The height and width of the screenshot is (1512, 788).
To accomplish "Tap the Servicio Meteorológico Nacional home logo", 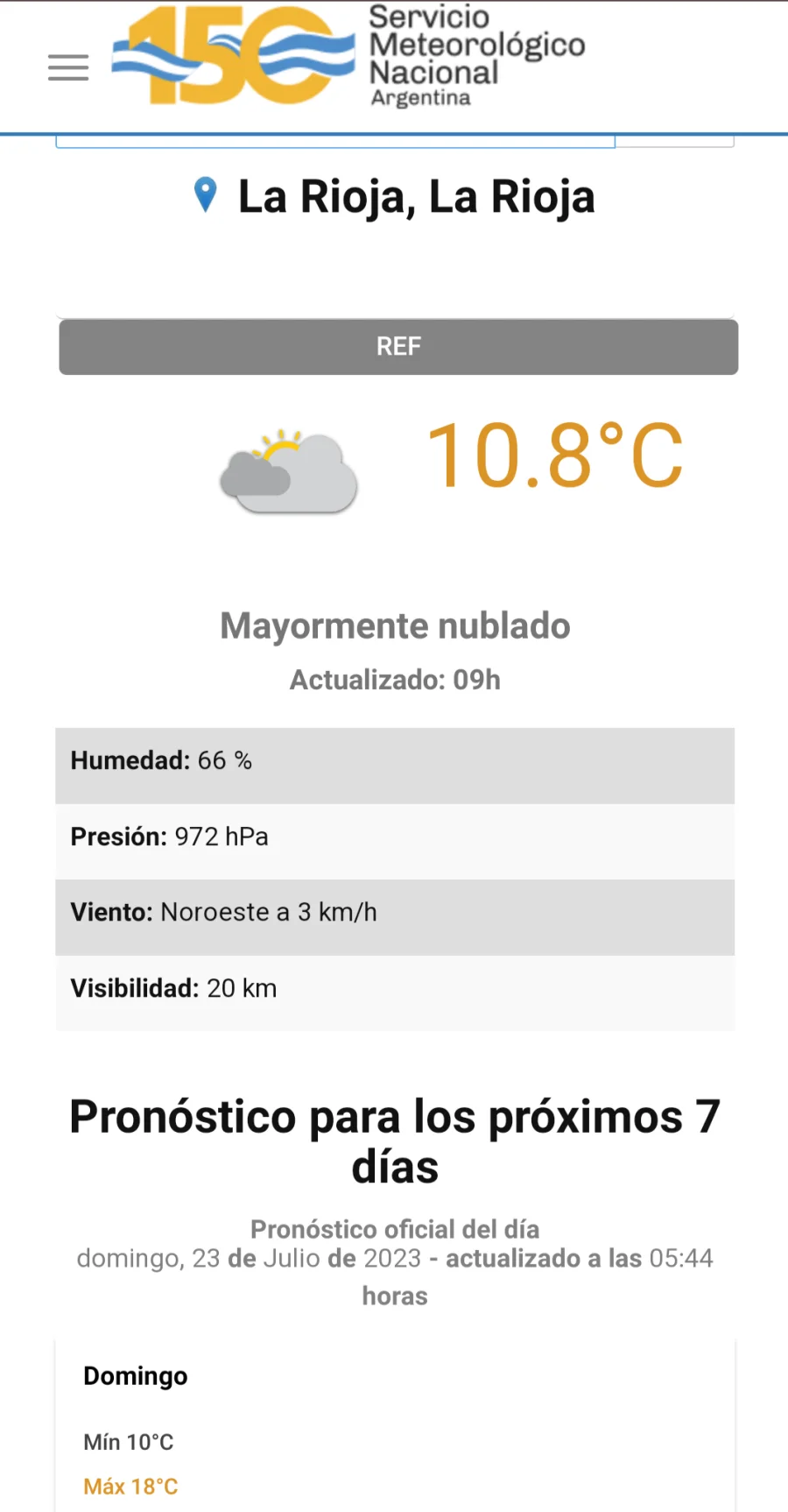I will click(x=348, y=56).
